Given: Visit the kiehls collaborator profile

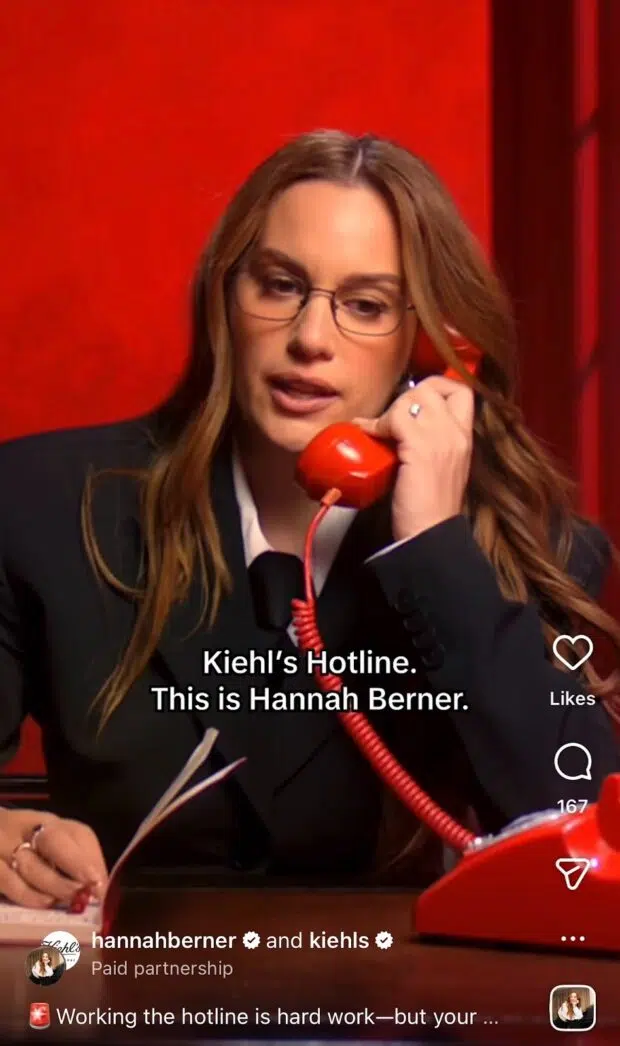Looking at the screenshot, I should [x=338, y=940].
